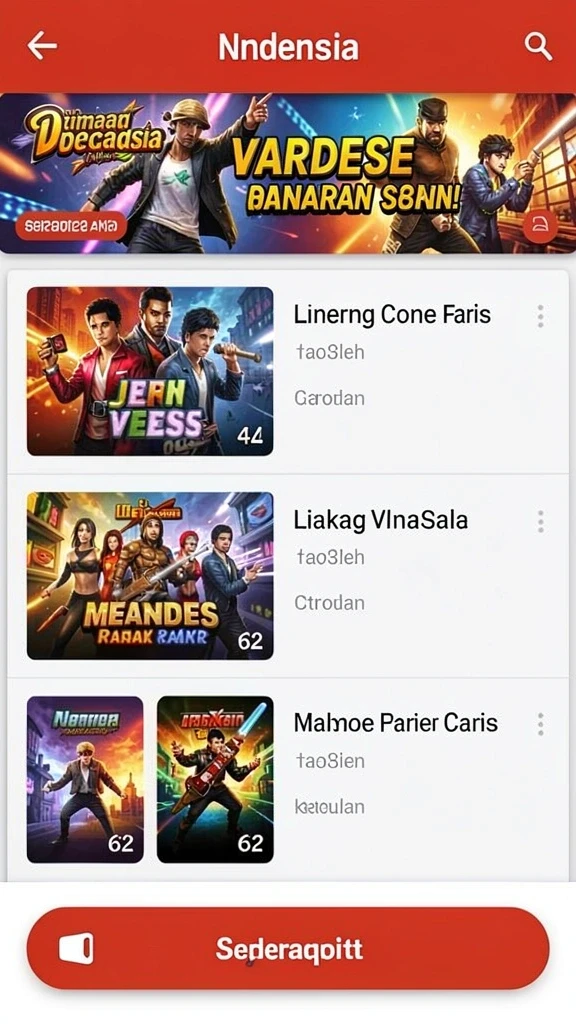Go back with the top-left arrow
This screenshot has height=1024, width=576.
[x=42, y=46]
